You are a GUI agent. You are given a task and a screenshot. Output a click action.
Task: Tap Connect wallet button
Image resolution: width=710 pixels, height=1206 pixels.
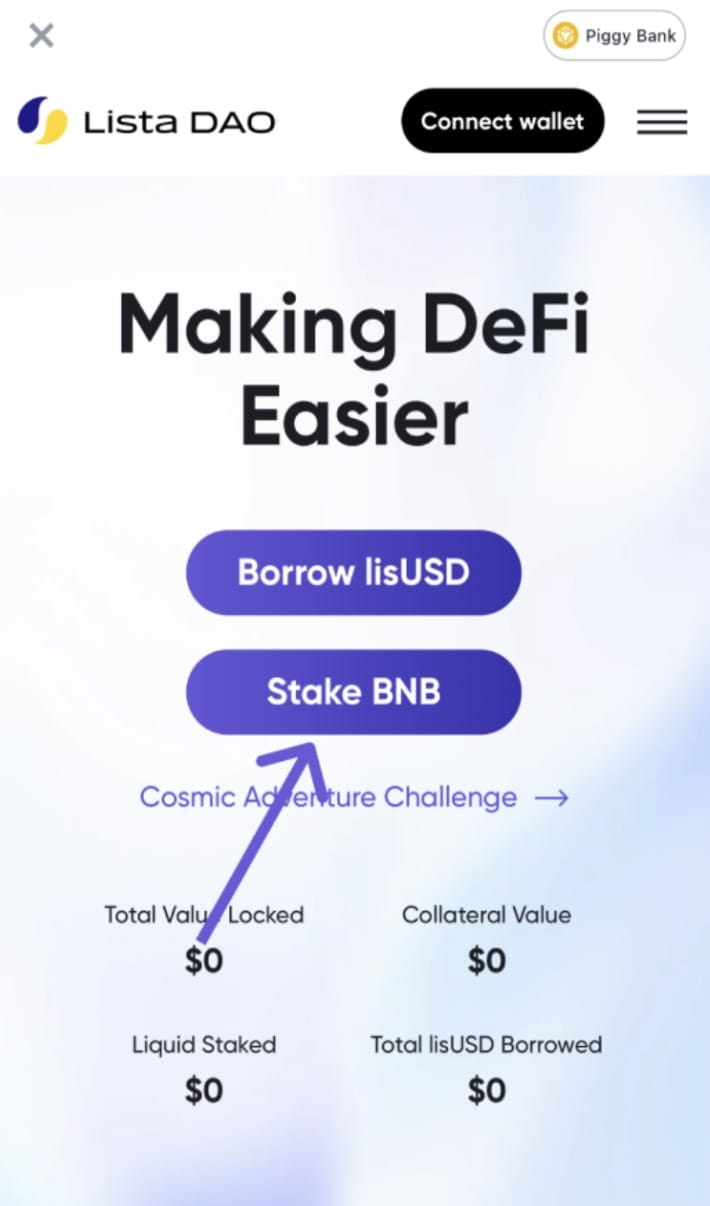click(x=502, y=121)
